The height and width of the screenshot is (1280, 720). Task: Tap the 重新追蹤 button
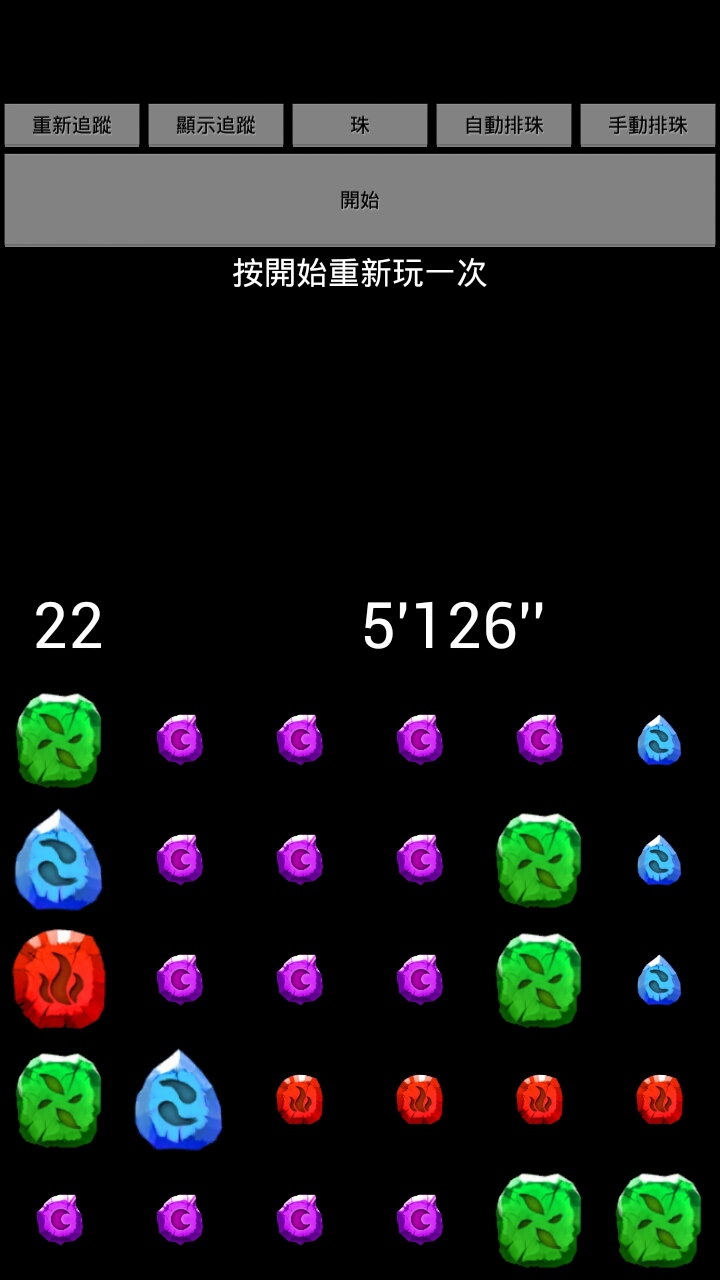[72, 126]
